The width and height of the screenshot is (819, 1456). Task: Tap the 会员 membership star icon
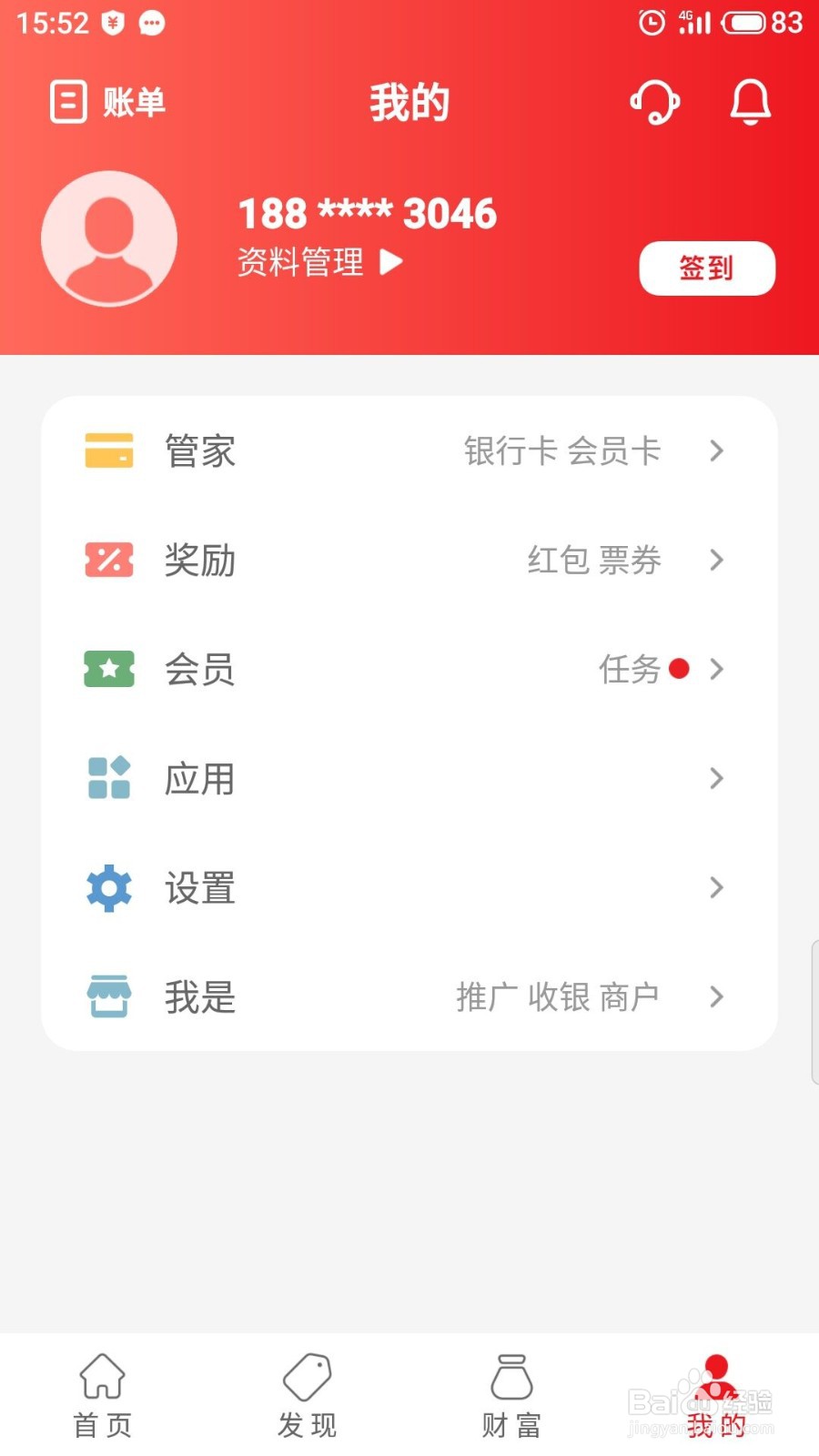[108, 670]
